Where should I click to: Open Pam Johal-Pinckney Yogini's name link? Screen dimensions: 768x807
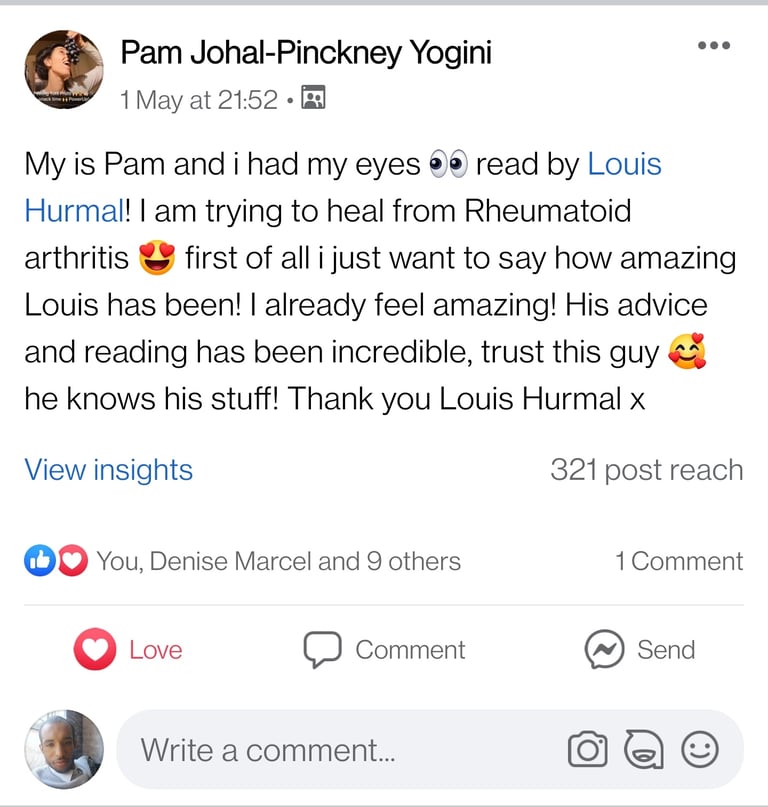coord(306,52)
